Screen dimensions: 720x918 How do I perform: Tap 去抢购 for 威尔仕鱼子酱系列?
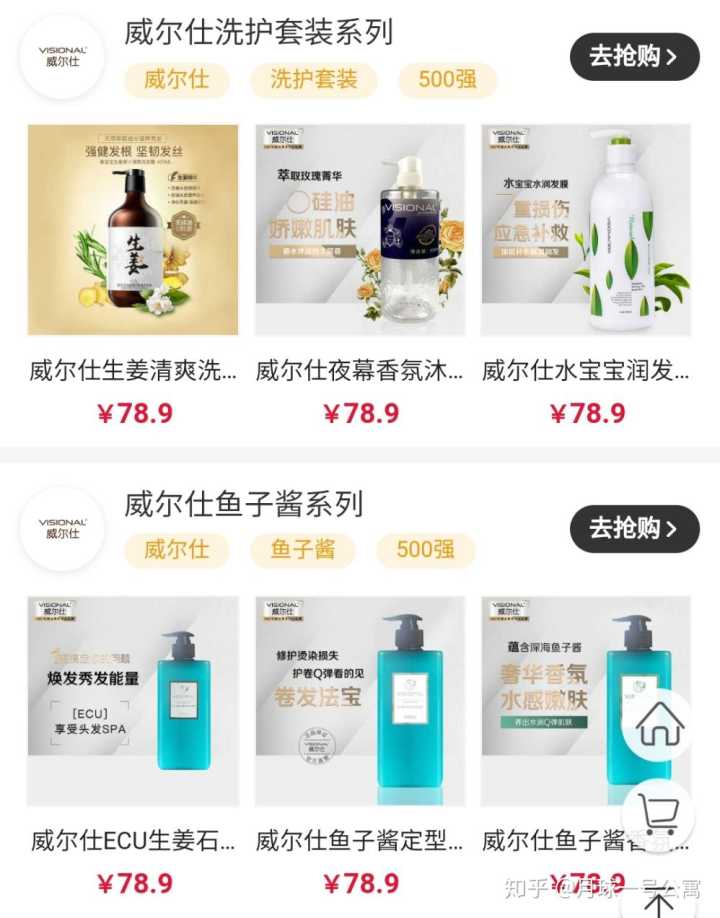click(634, 528)
